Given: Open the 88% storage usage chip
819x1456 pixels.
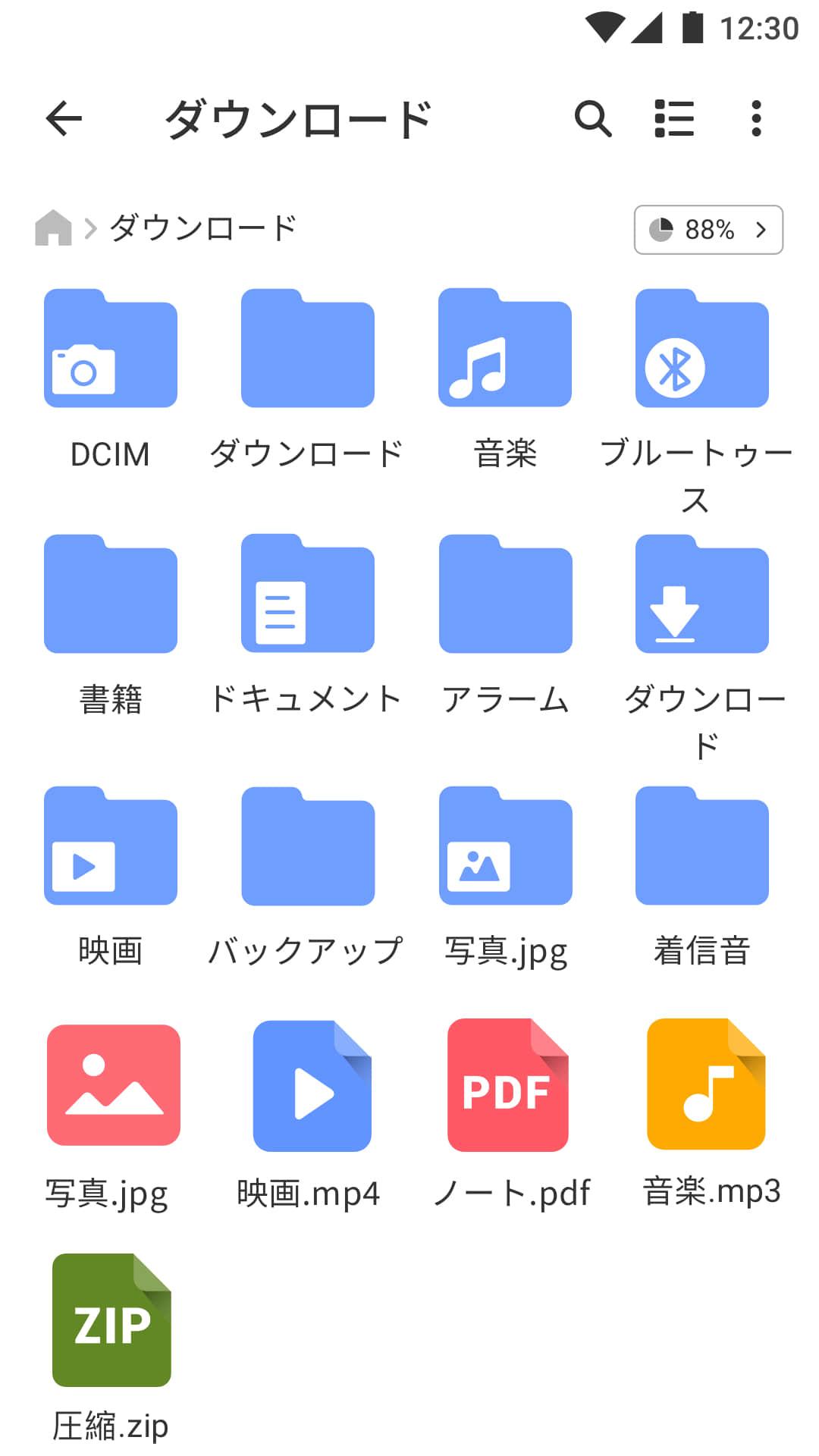Looking at the screenshot, I should pyautogui.click(x=708, y=229).
